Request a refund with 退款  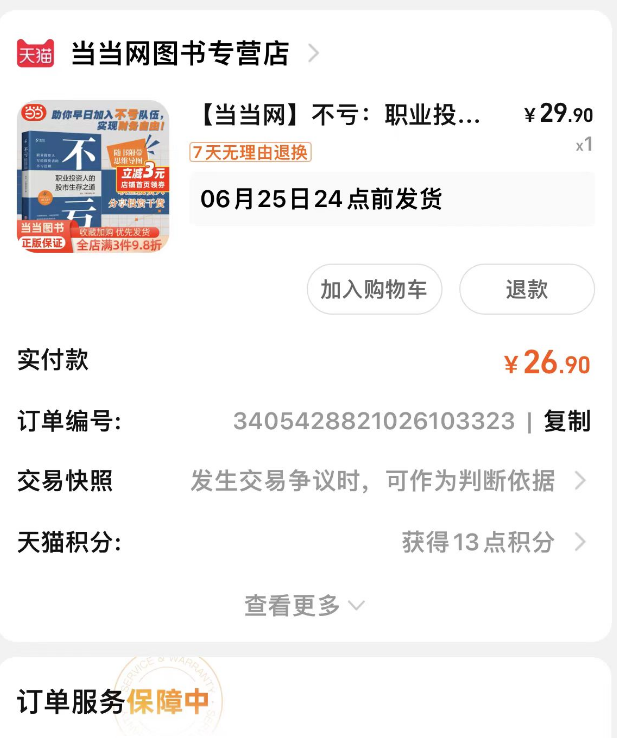click(x=526, y=289)
